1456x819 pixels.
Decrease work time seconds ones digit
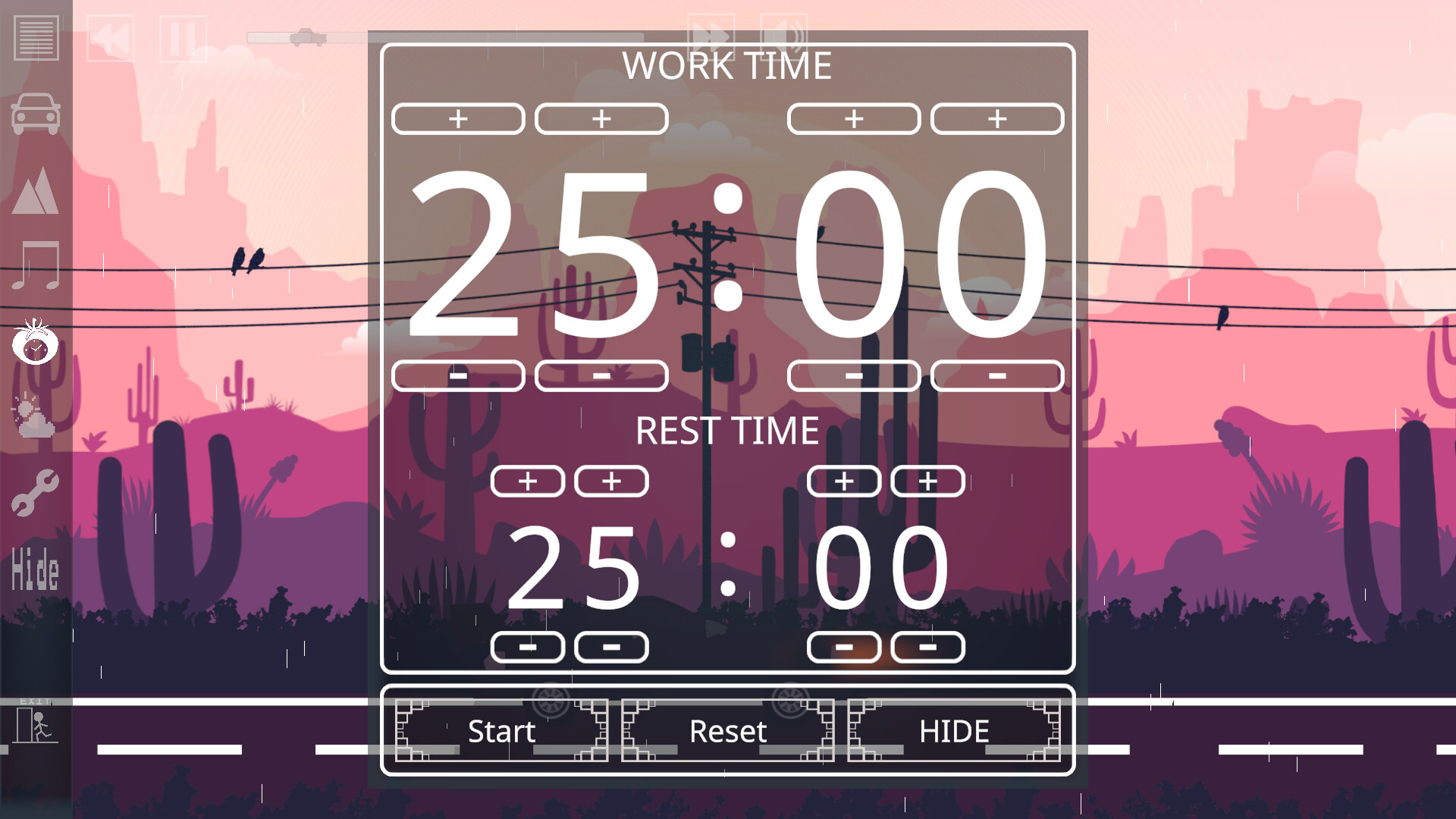(x=997, y=376)
